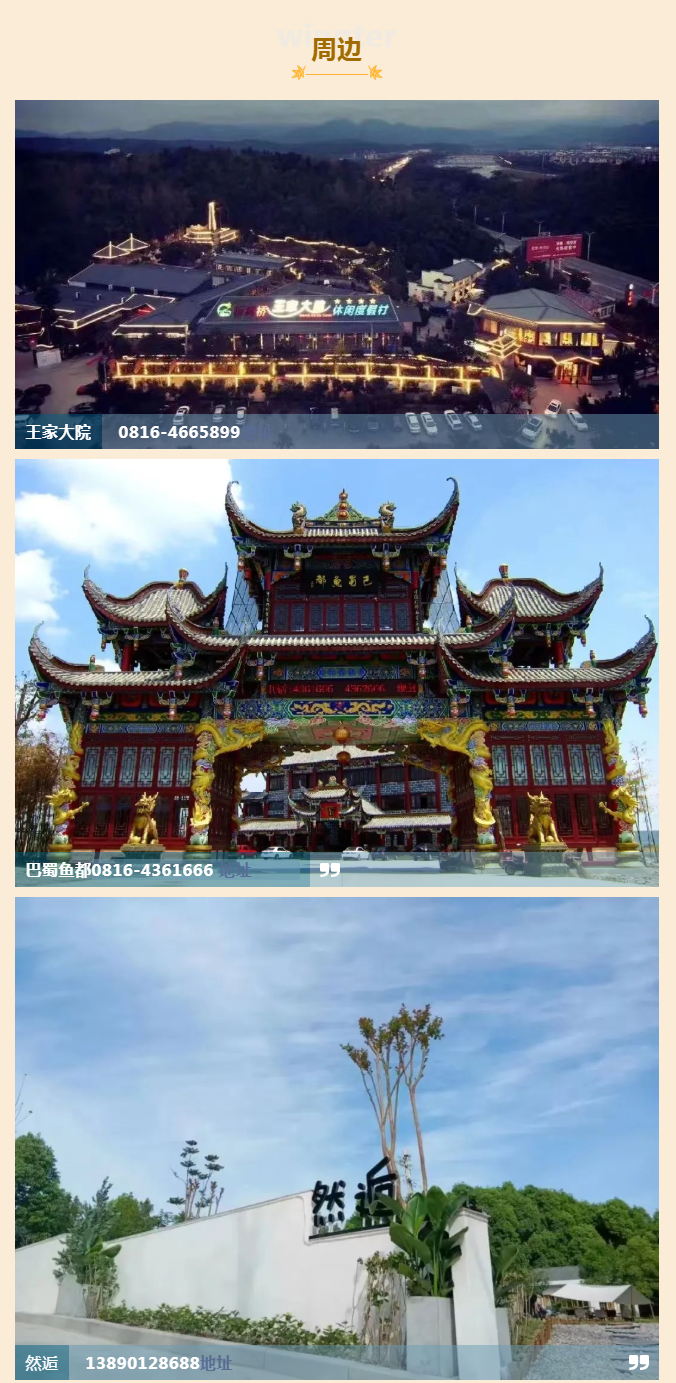Call 王家大院 at 0816-4665899
The image size is (676, 1383).
tap(179, 432)
